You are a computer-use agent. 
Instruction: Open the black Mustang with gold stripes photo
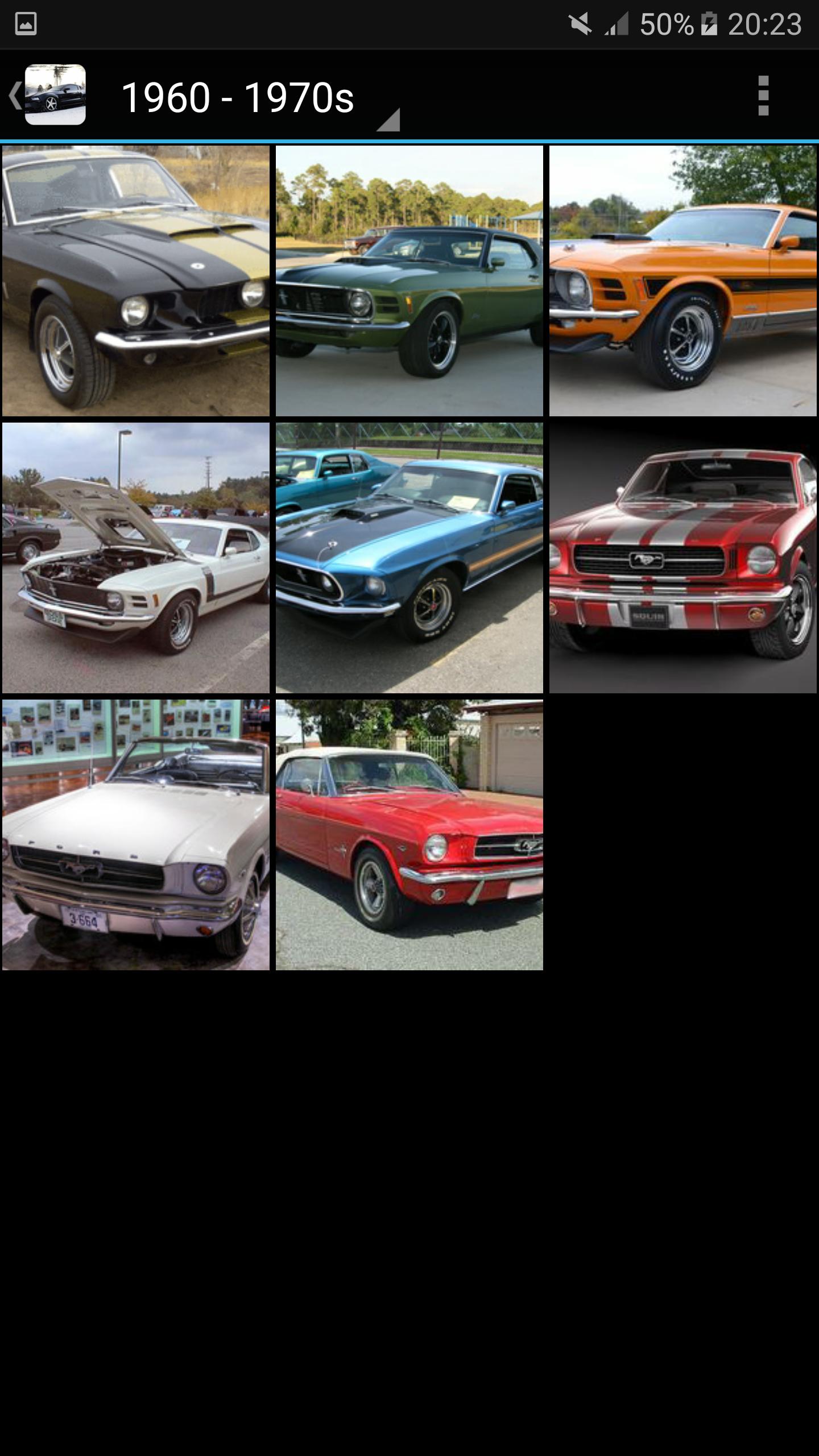[x=136, y=280]
